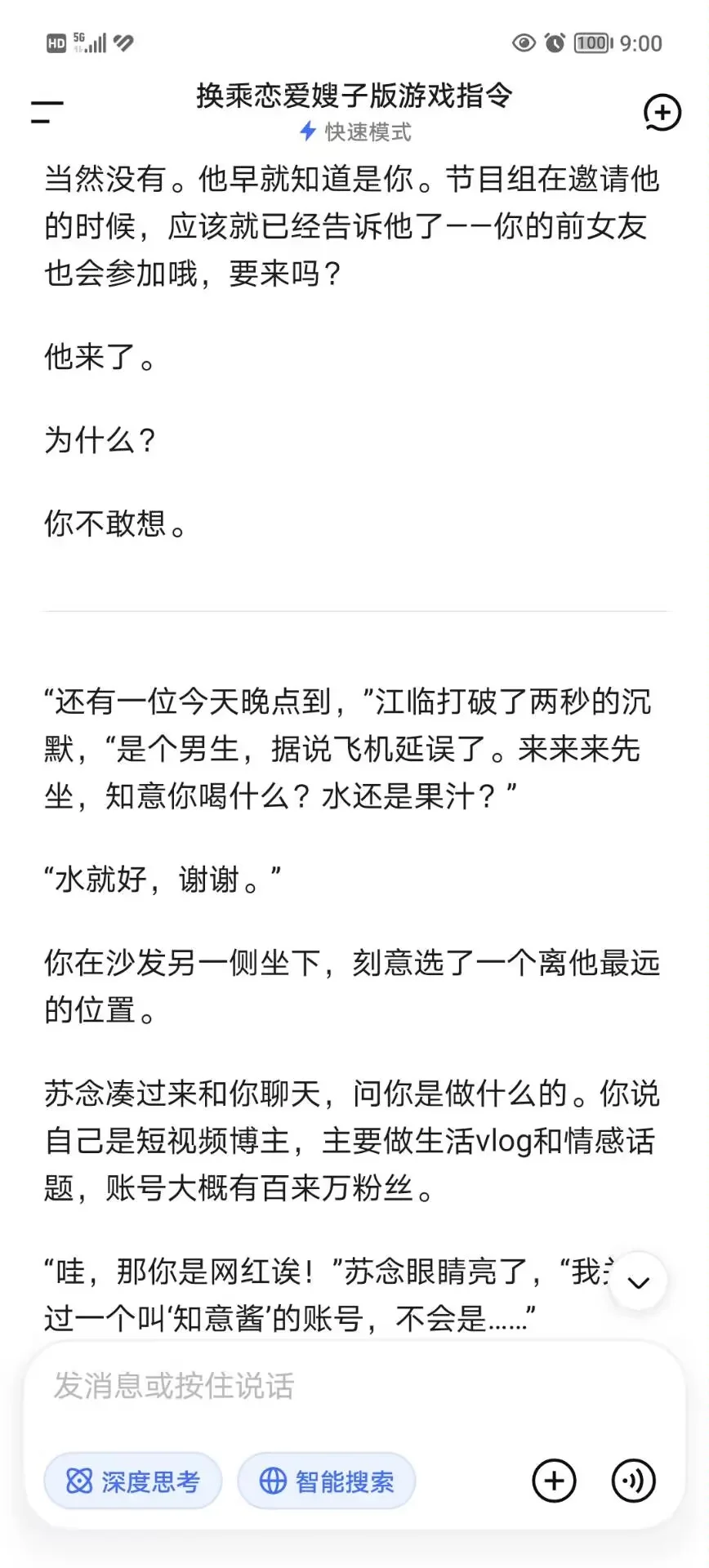The height and width of the screenshot is (1568, 709).
Task: Enable 深度思考 mode
Action: point(133,1481)
